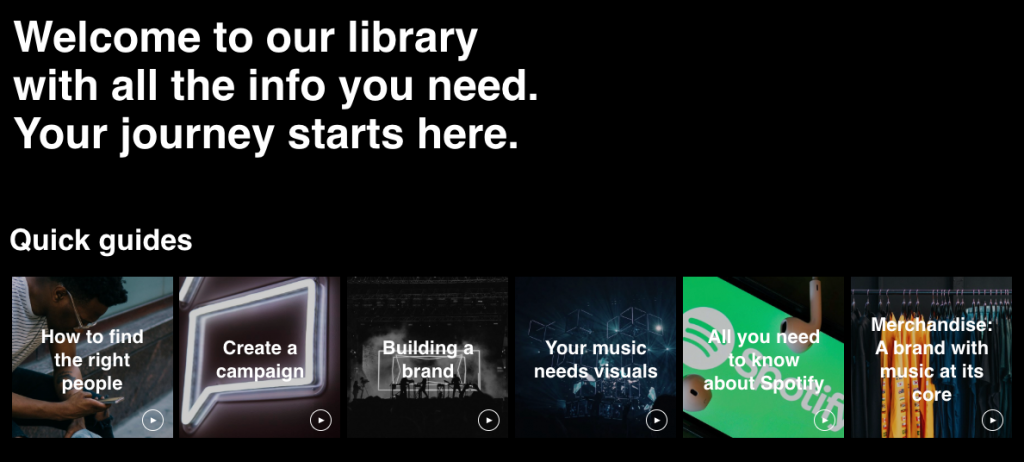Open the 'Merchandise' brand guide card
This screenshot has width=1024, height=462.
(931, 358)
